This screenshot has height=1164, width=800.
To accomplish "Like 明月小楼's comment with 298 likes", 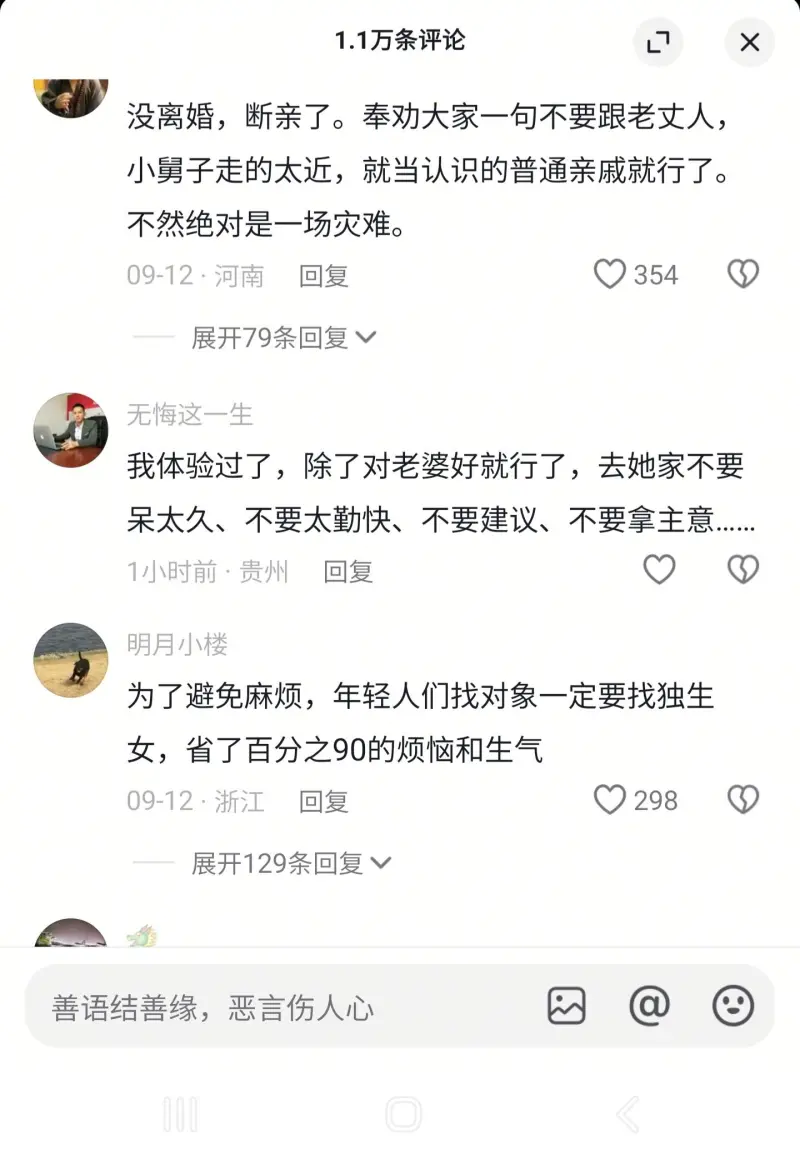I will click(x=610, y=800).
